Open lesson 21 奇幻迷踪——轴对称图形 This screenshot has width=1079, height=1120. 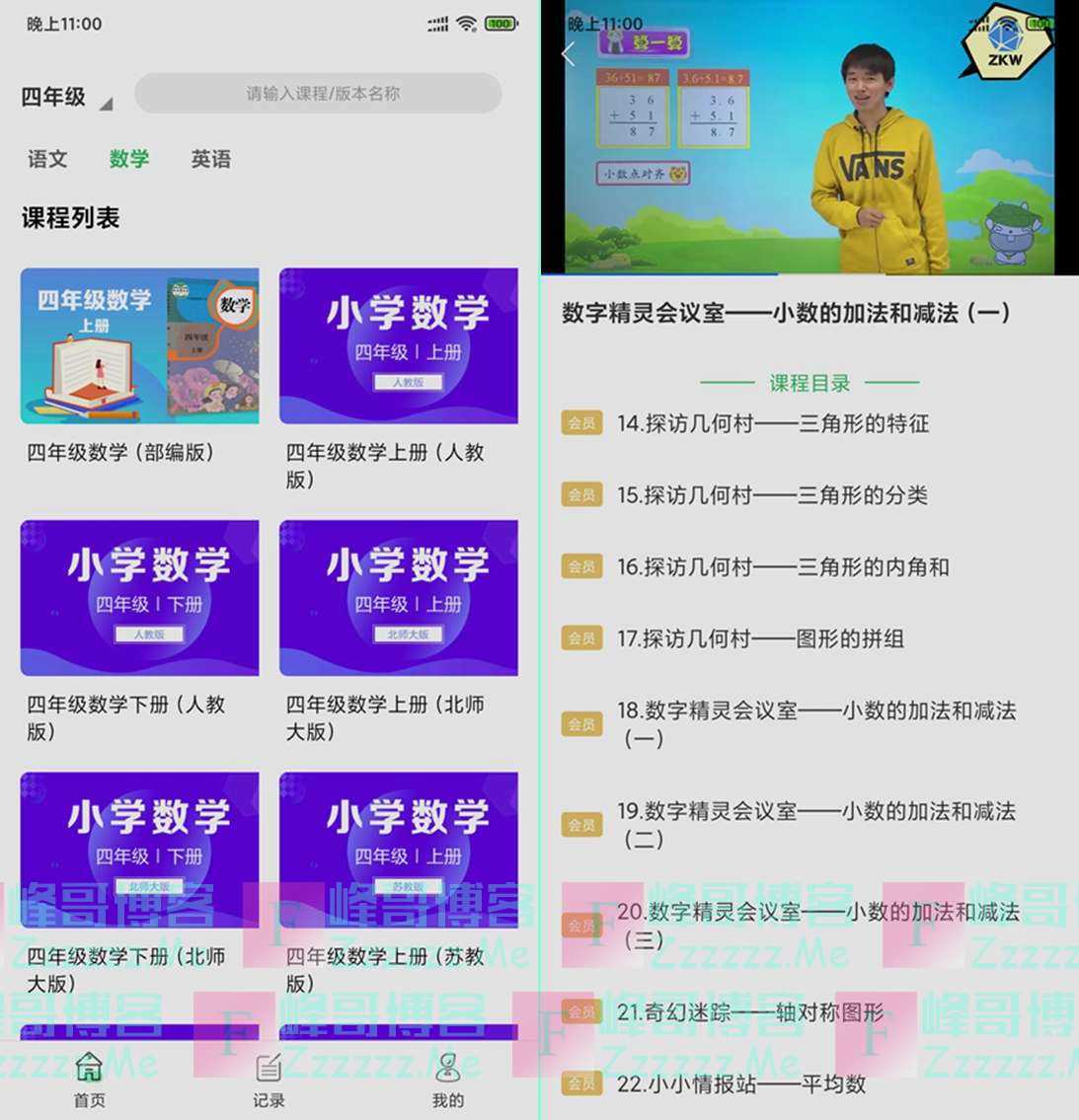click(x=750, y=1012)
